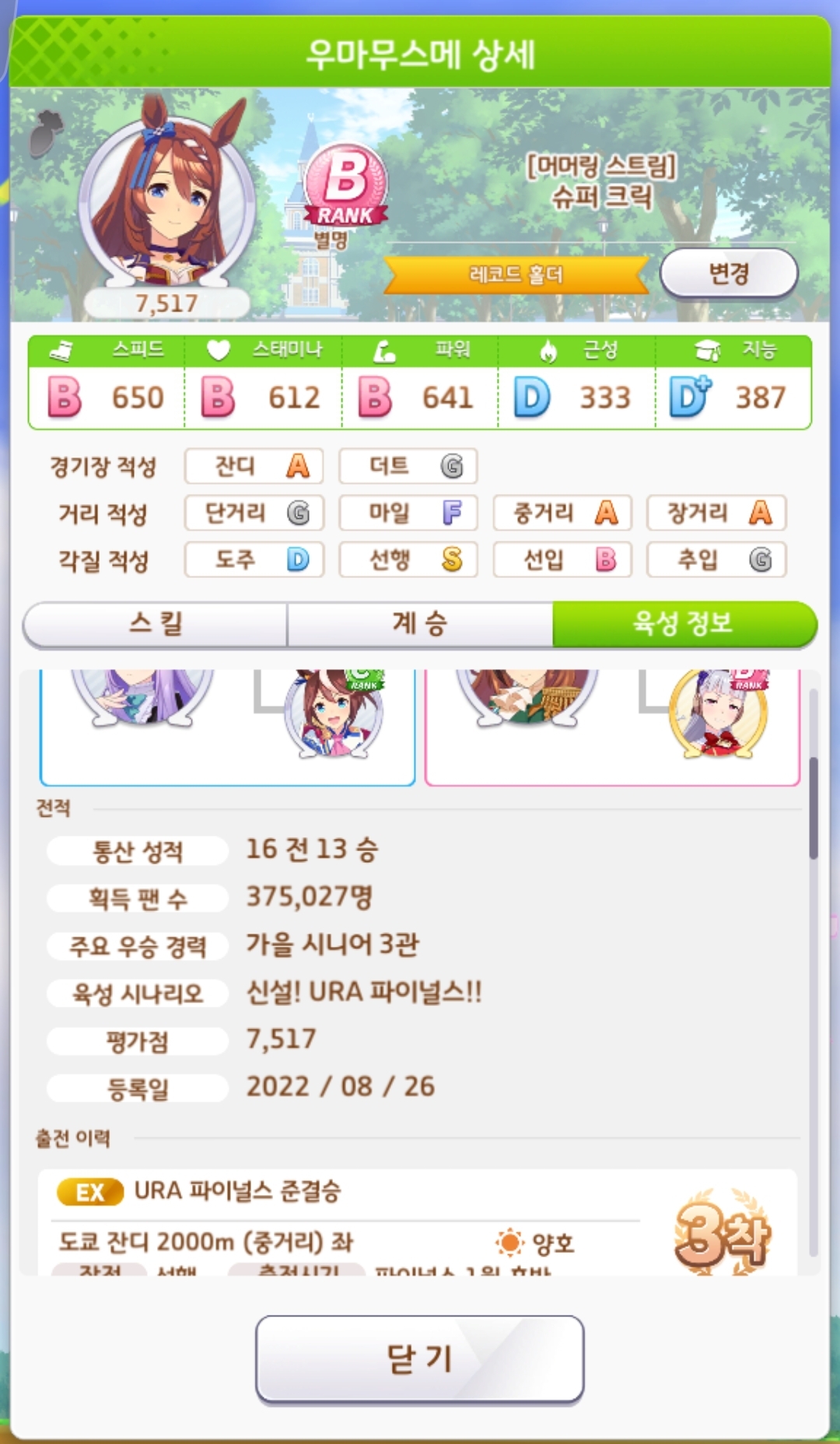This screenshot has height=1444, width=840.
Task: Close the dialog with 닫기 button
Action: pyautogui.click(x=420, y=1358)
